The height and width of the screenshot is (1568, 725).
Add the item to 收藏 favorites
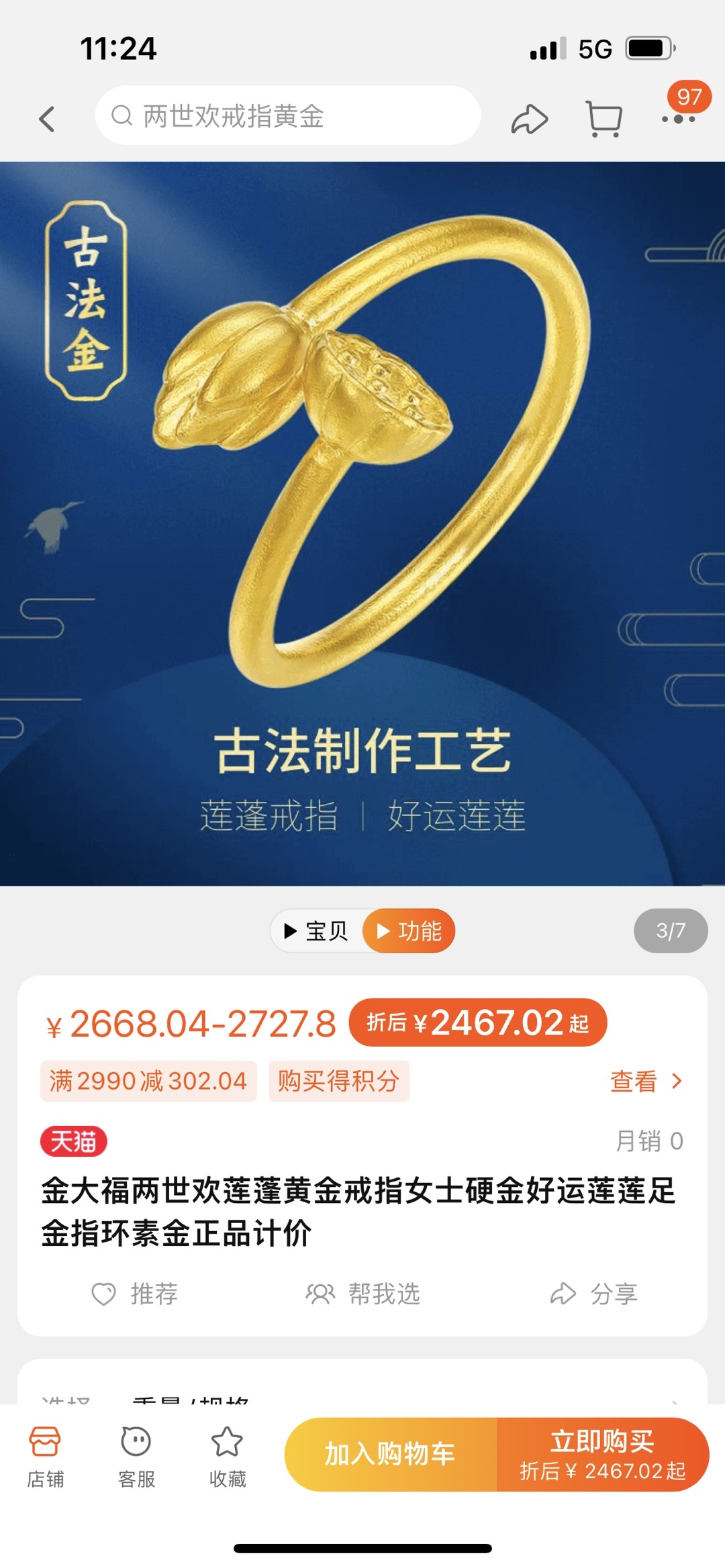[227, 1453]
